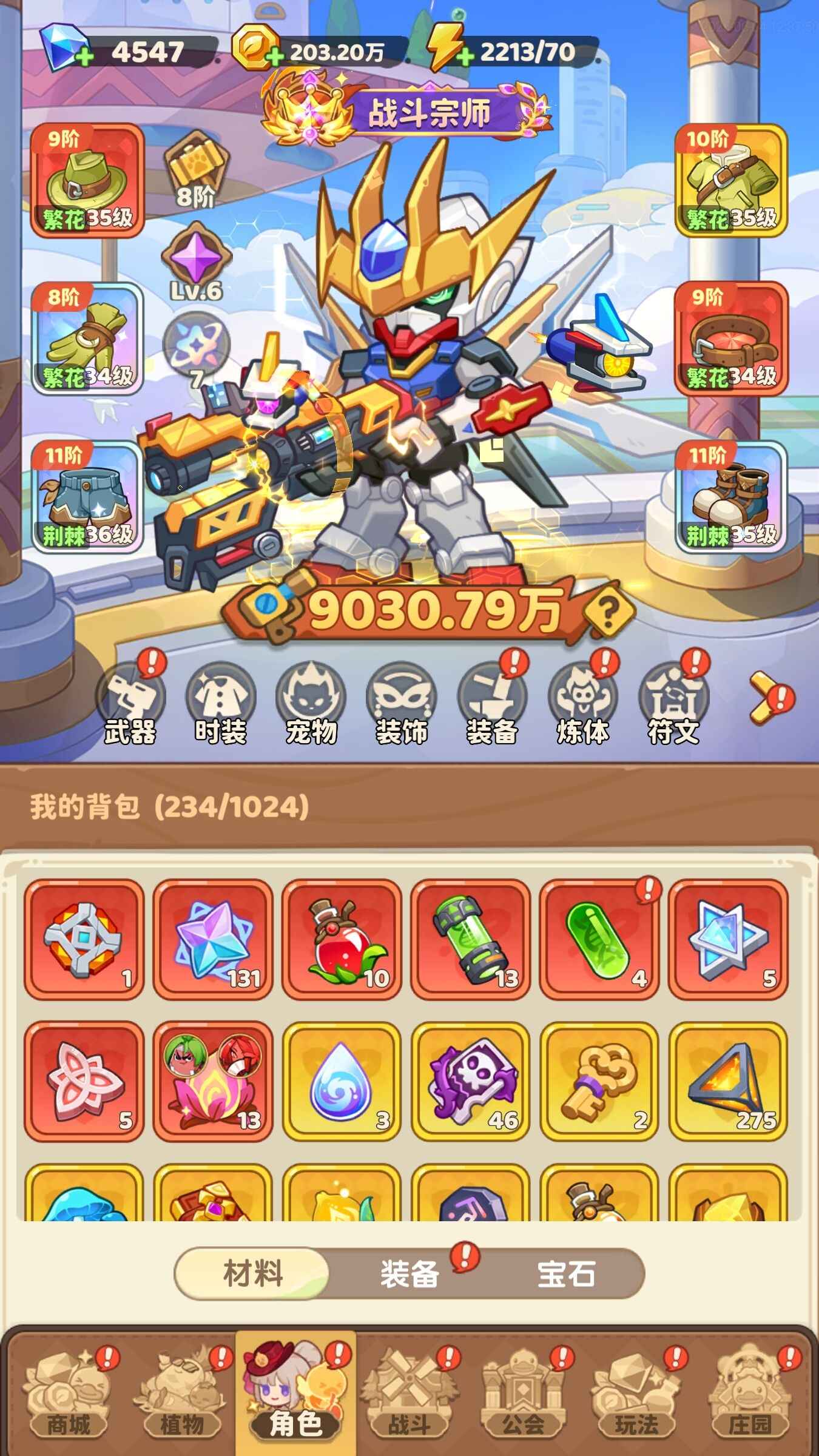Switch backpack to the 装备 tab
Image resolution: width=819 pixels, height=1456 pixels.
pos(409,1274)
